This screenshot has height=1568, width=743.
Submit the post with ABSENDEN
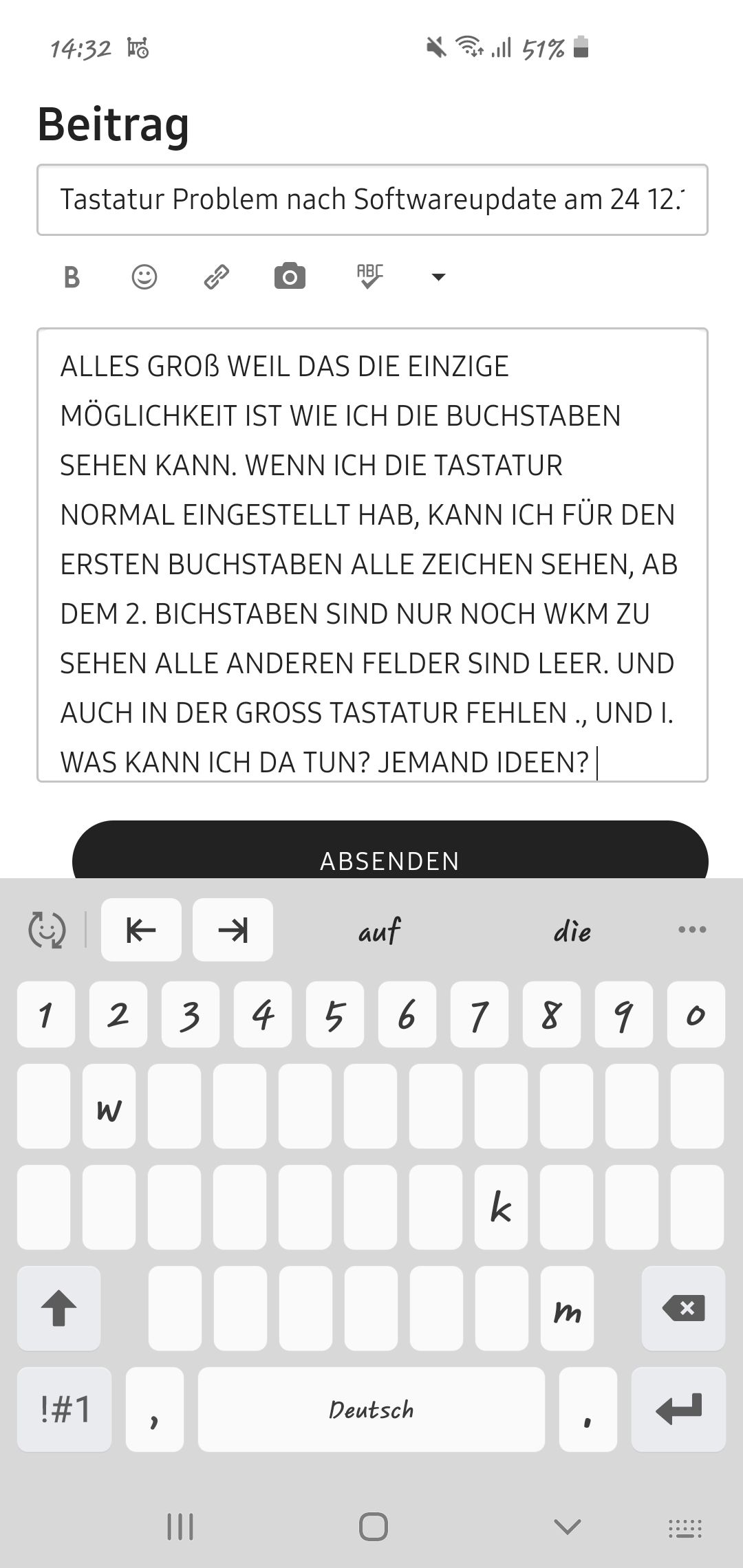point(389,856)
